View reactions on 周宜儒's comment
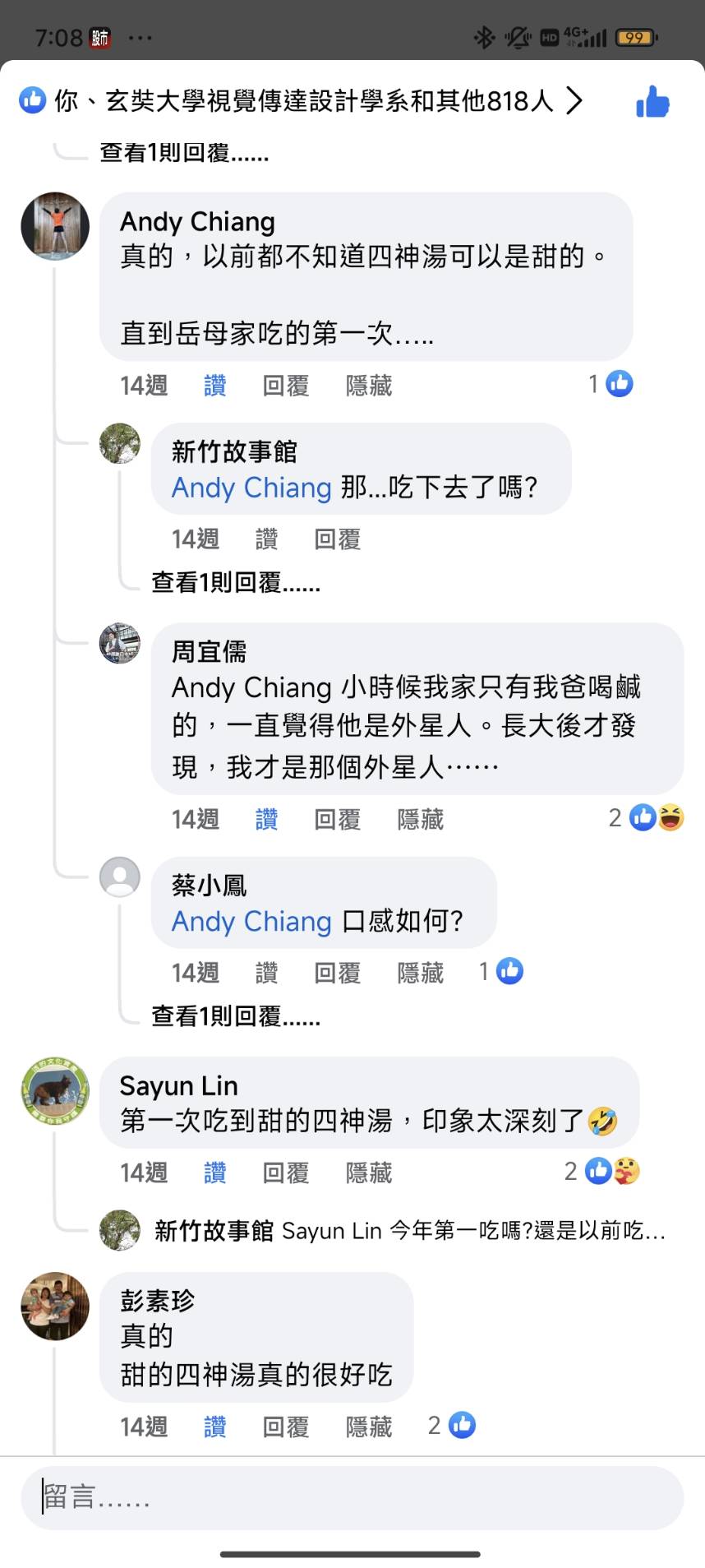The image size is (705, 1568). [x=655, y=817]
